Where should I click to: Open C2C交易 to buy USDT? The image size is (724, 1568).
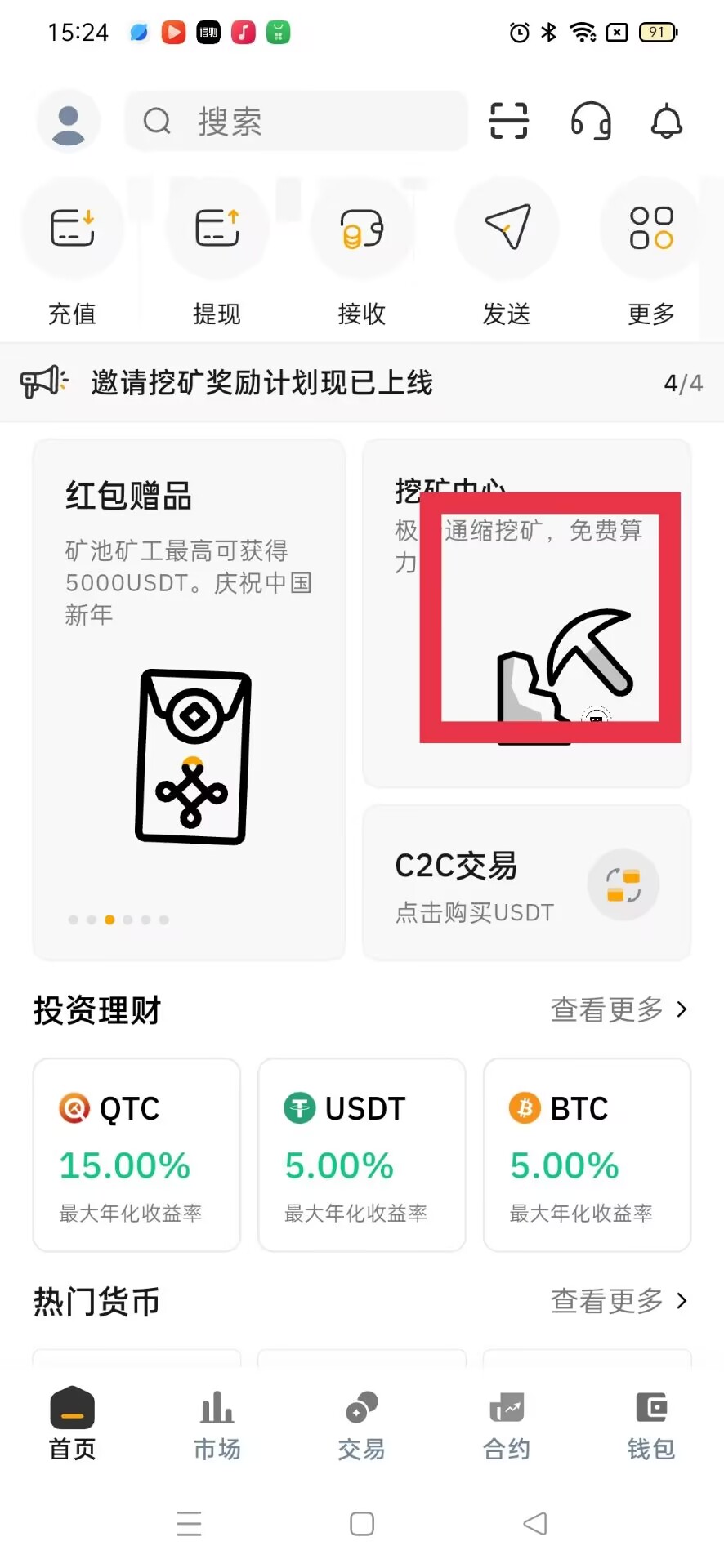click(527, 884)
